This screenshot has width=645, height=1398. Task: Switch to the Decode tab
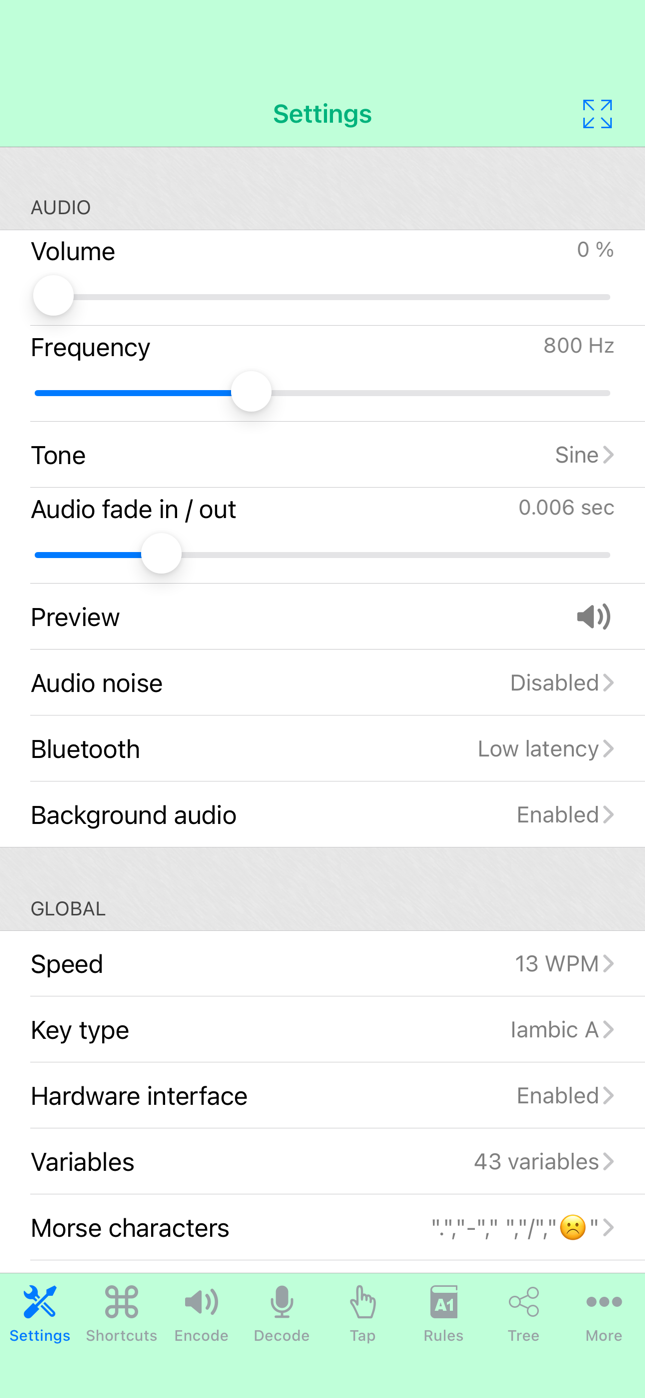pyautogui.click(x=282, y=1314)
